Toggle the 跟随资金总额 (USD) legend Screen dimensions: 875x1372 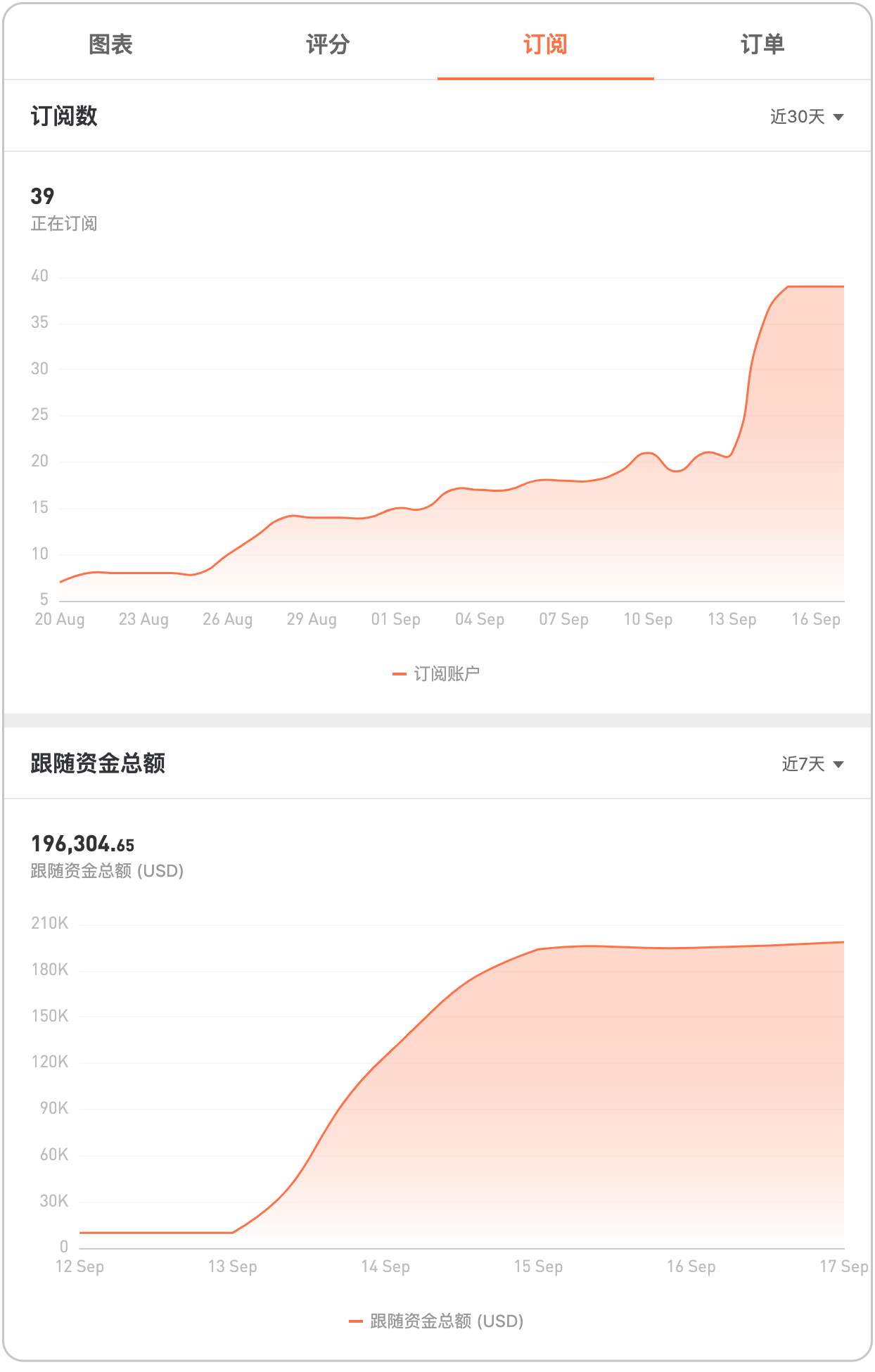point(437,1321)
